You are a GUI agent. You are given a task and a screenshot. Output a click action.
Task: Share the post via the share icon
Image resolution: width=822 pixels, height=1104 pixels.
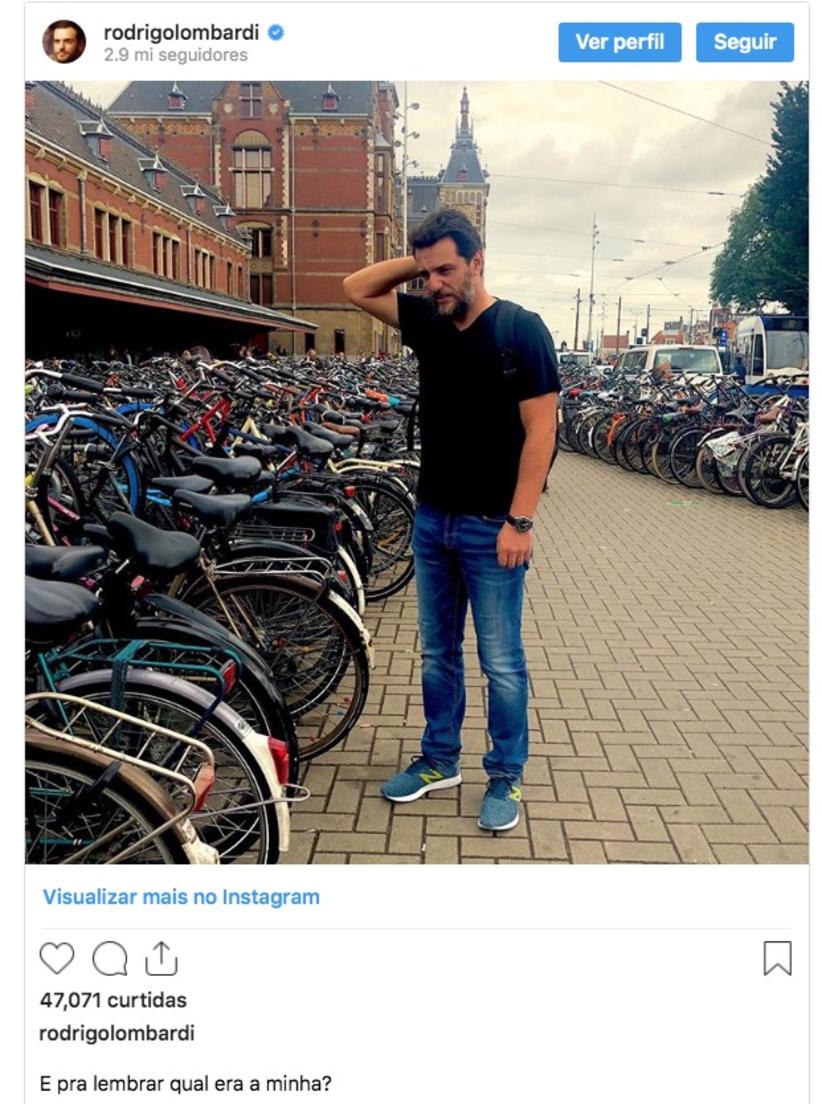click(161, 958)
